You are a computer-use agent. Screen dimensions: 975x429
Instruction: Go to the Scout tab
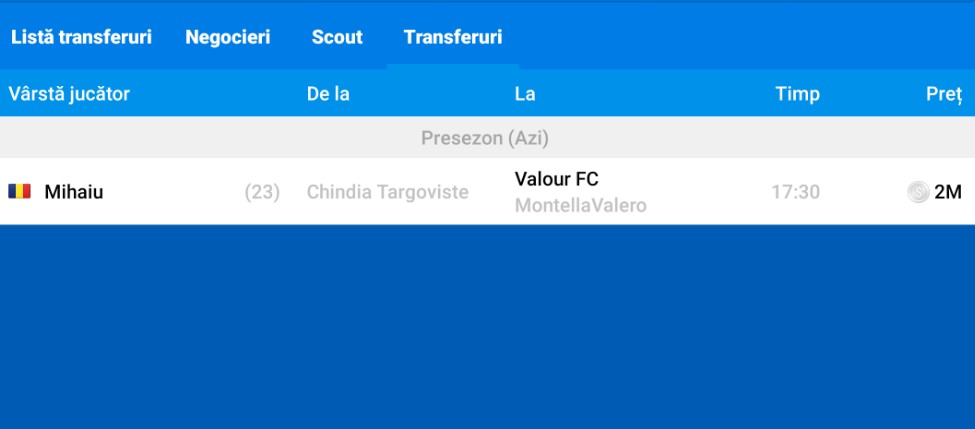337,37
